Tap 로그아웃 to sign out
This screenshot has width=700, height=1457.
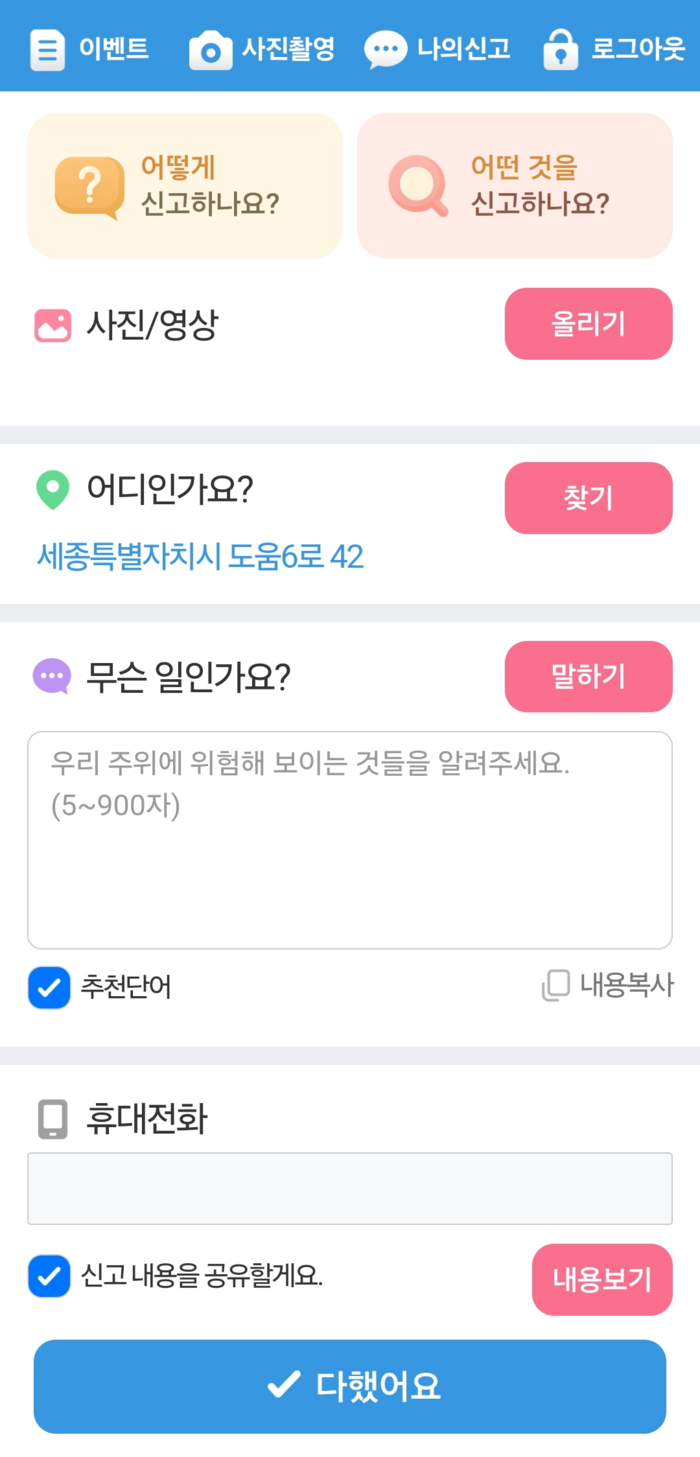614,48
